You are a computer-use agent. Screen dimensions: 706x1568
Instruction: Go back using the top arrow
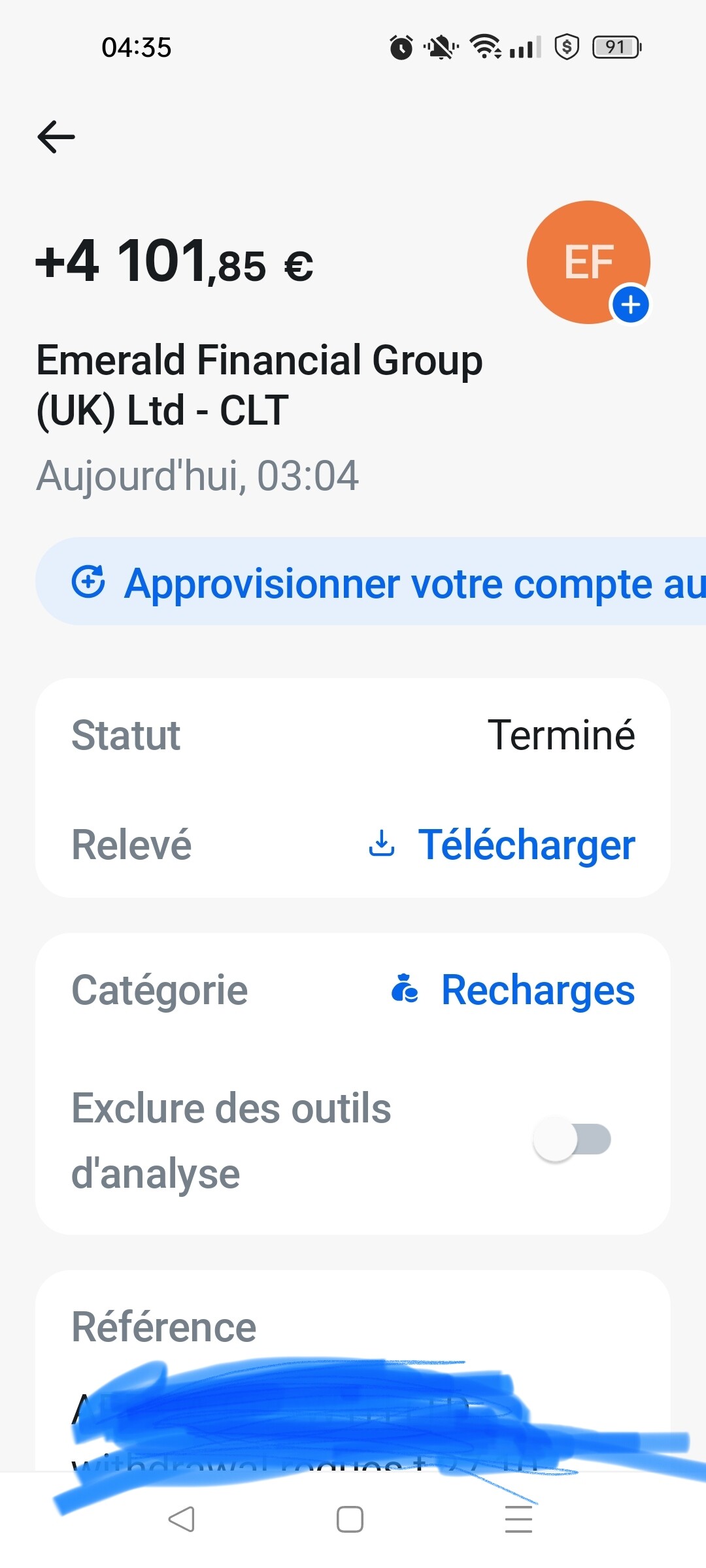point(56,137)
